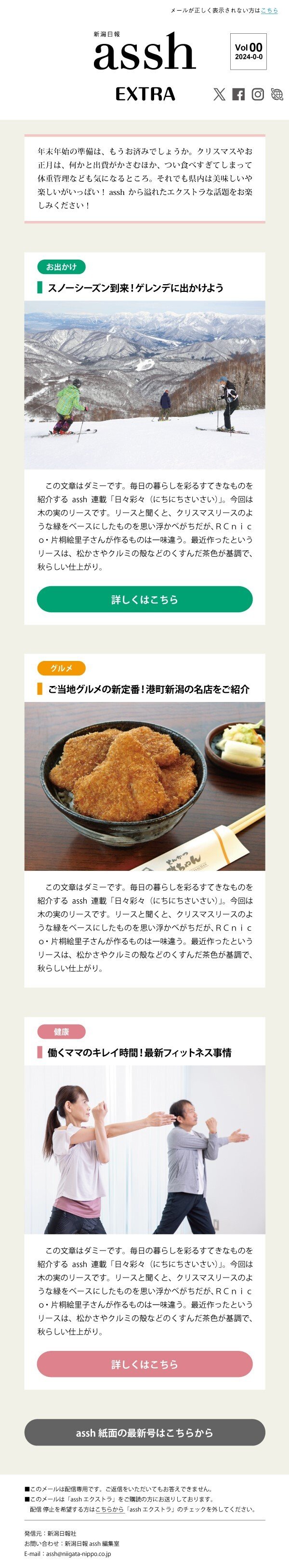Open the Instagram icon
Viewport: 289px width, 1568px height.
258,94
